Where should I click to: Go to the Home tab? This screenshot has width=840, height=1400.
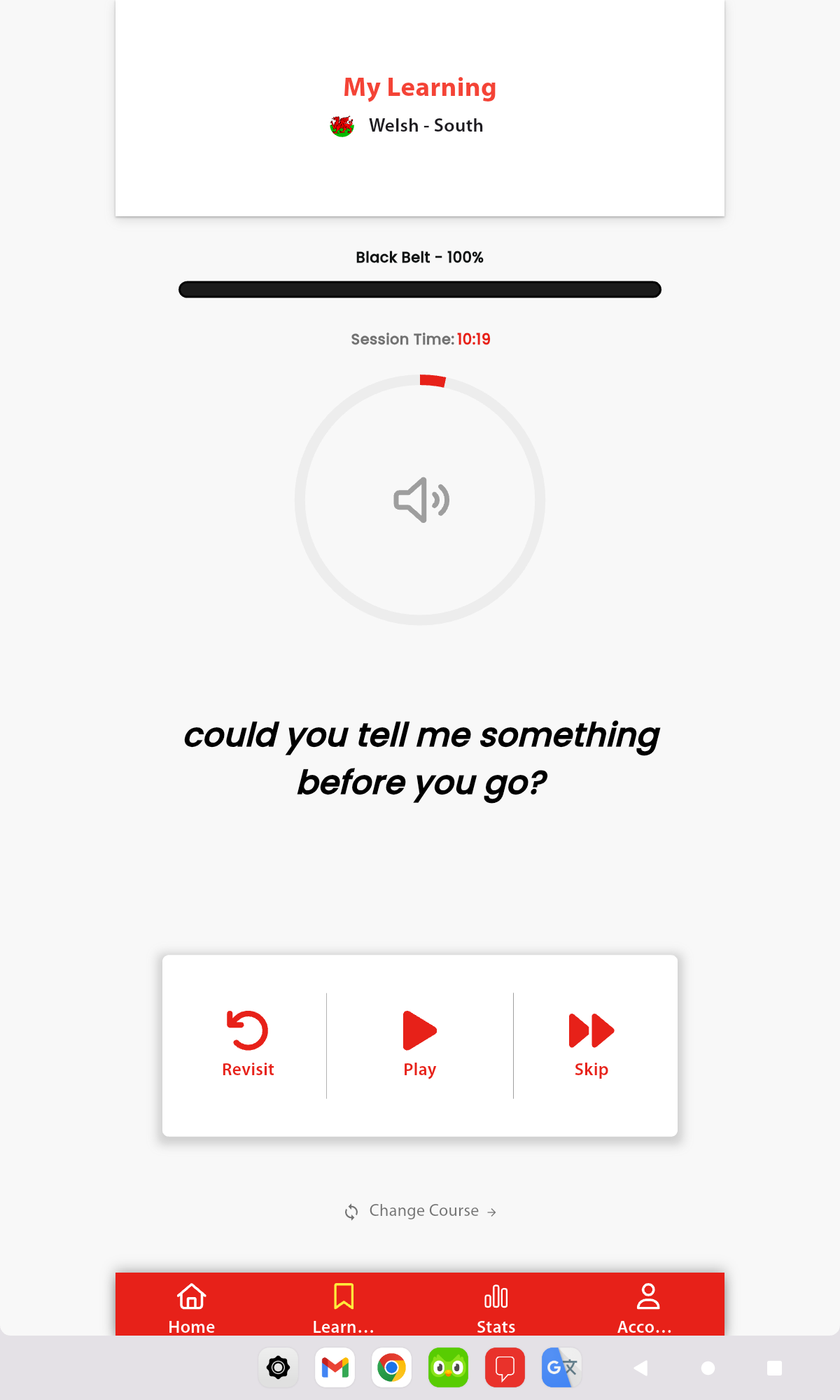click(191, 1306)
